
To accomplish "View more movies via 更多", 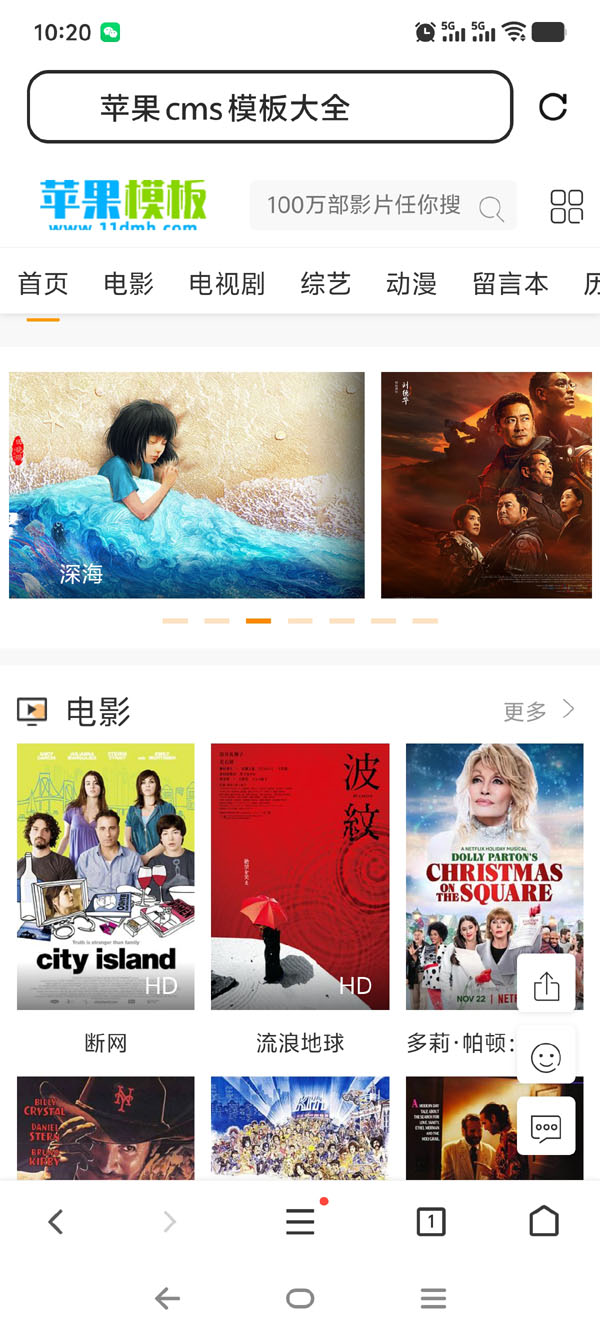I will point(538,711).
